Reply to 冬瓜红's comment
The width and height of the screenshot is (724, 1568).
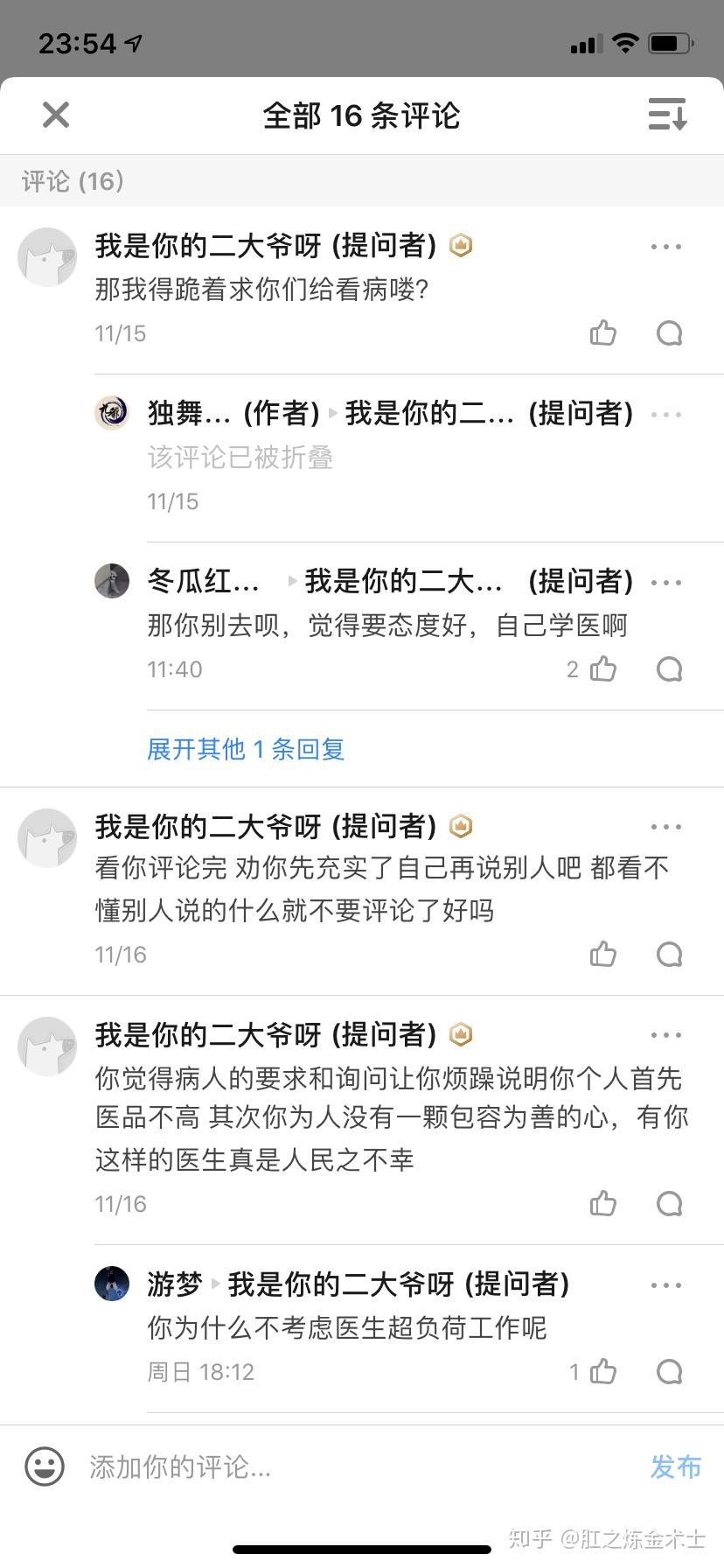coord(669,669)
